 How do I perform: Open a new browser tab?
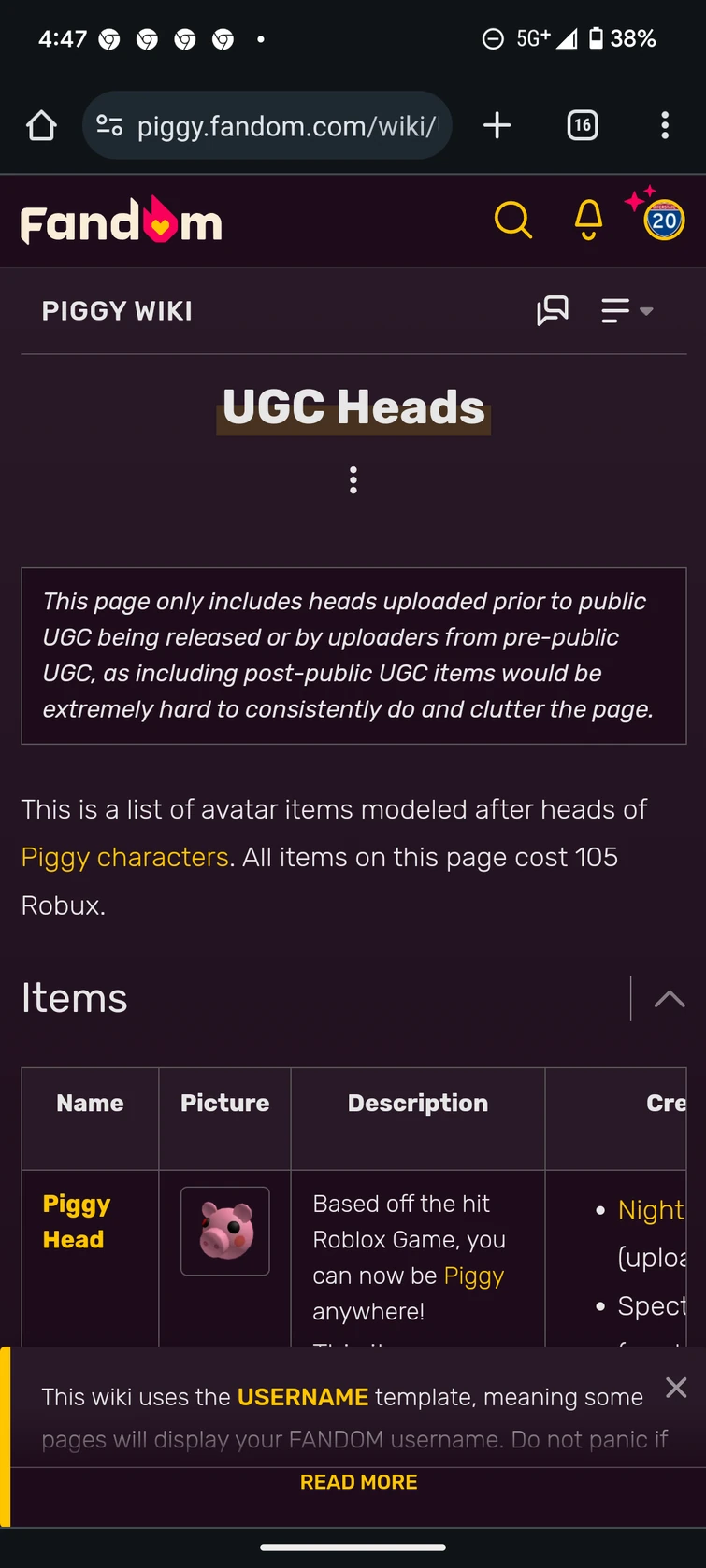tap(497, 125)
